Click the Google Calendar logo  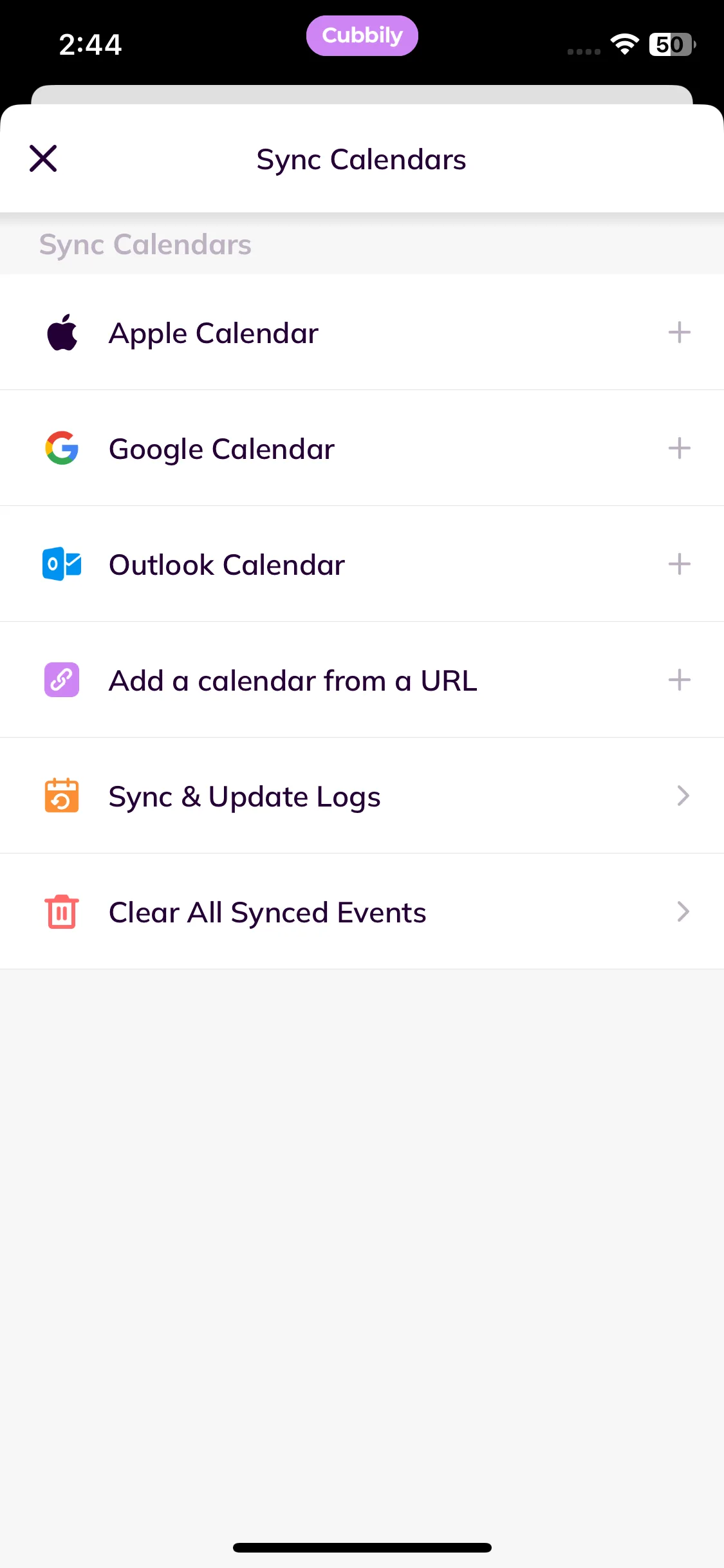(x=61, y=448)
